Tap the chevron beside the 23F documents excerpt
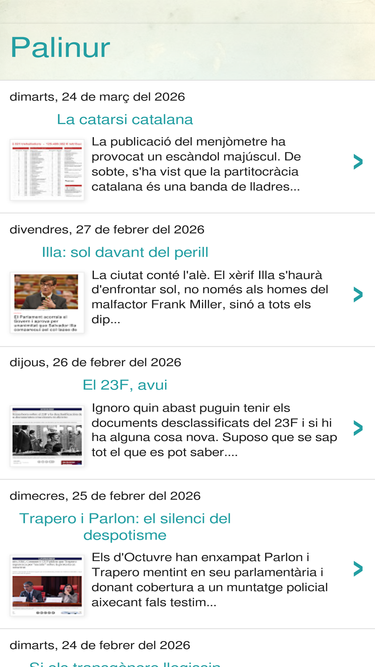Viewport: 375px width, 667px height. (x=358, y=428)
